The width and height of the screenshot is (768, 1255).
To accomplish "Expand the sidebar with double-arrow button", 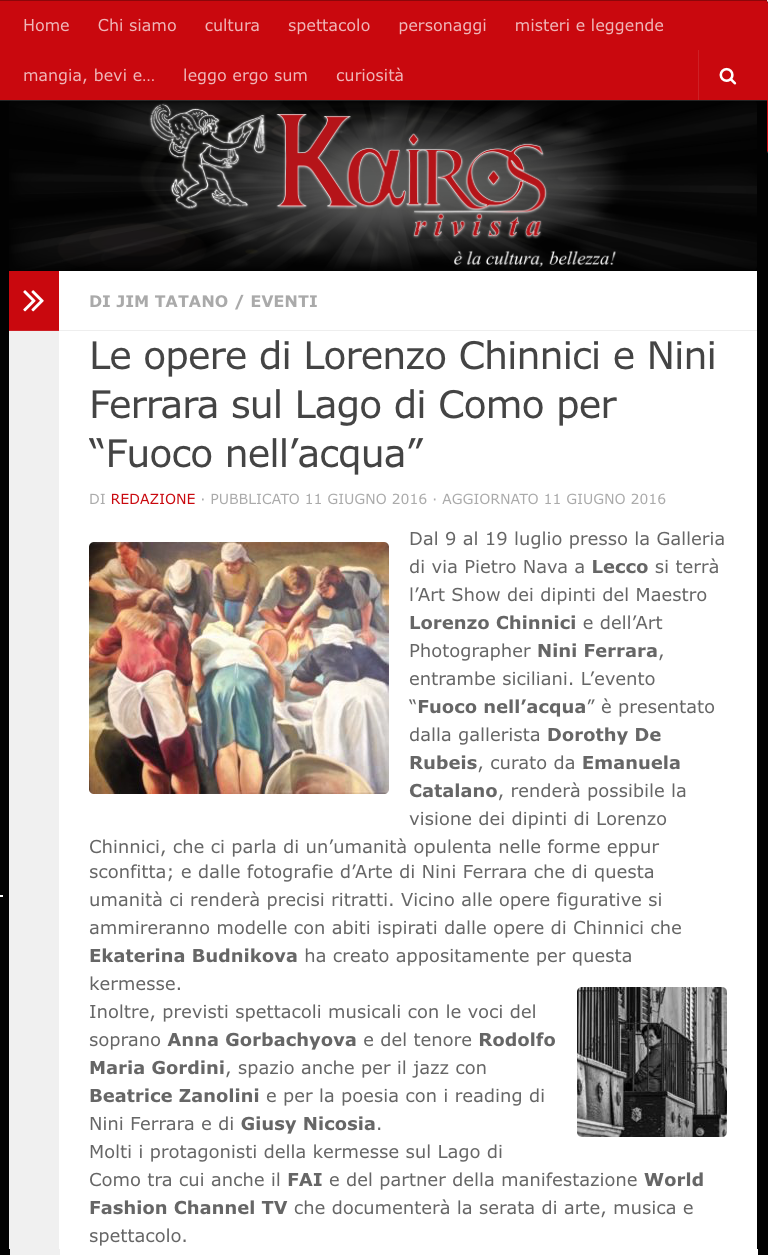I will point(34,301).
